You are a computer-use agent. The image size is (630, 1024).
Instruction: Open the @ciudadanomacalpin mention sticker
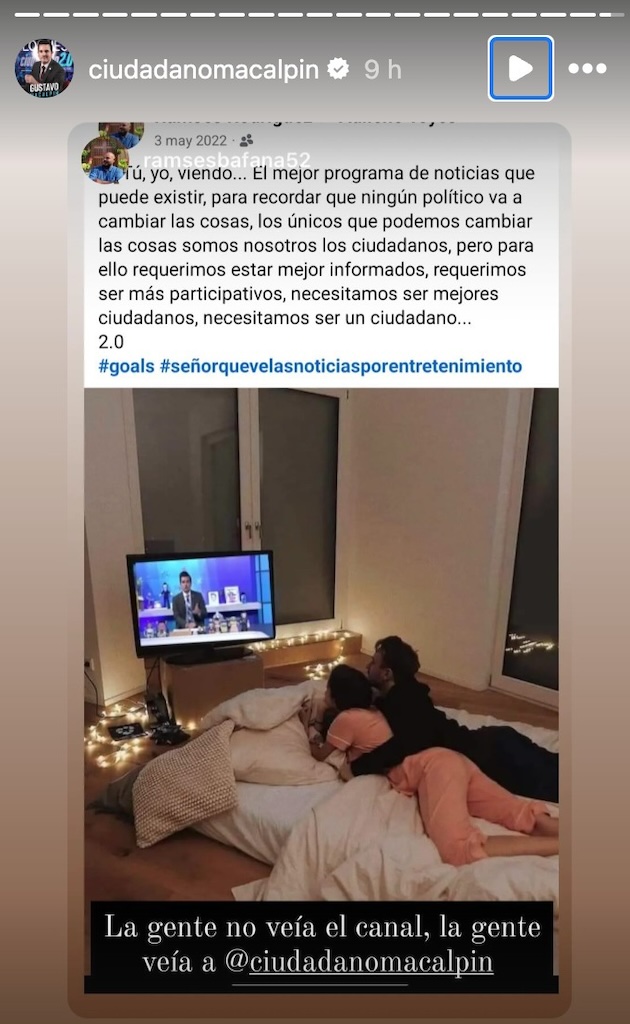pos(359,962)
